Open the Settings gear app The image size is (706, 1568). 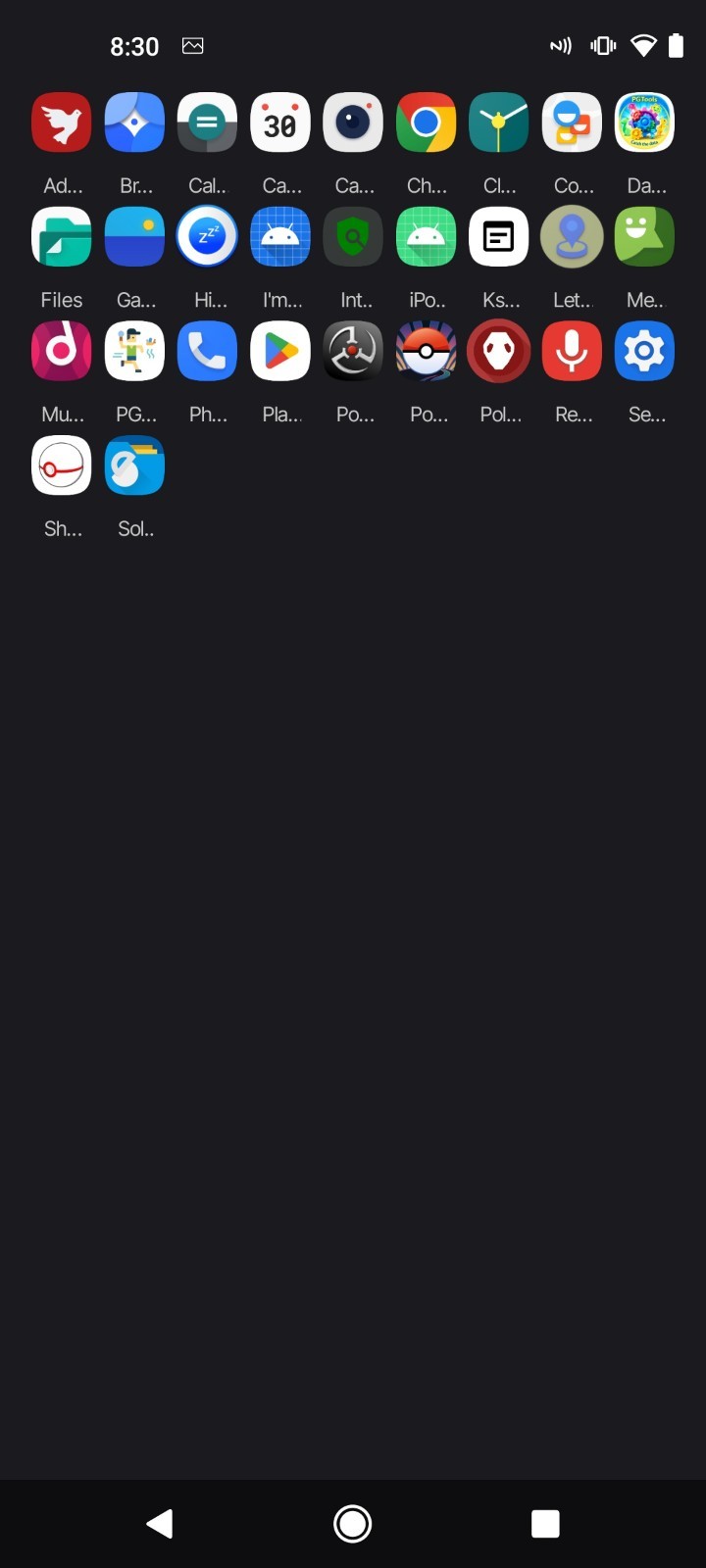pyautogui.click(x=644, y=352)
